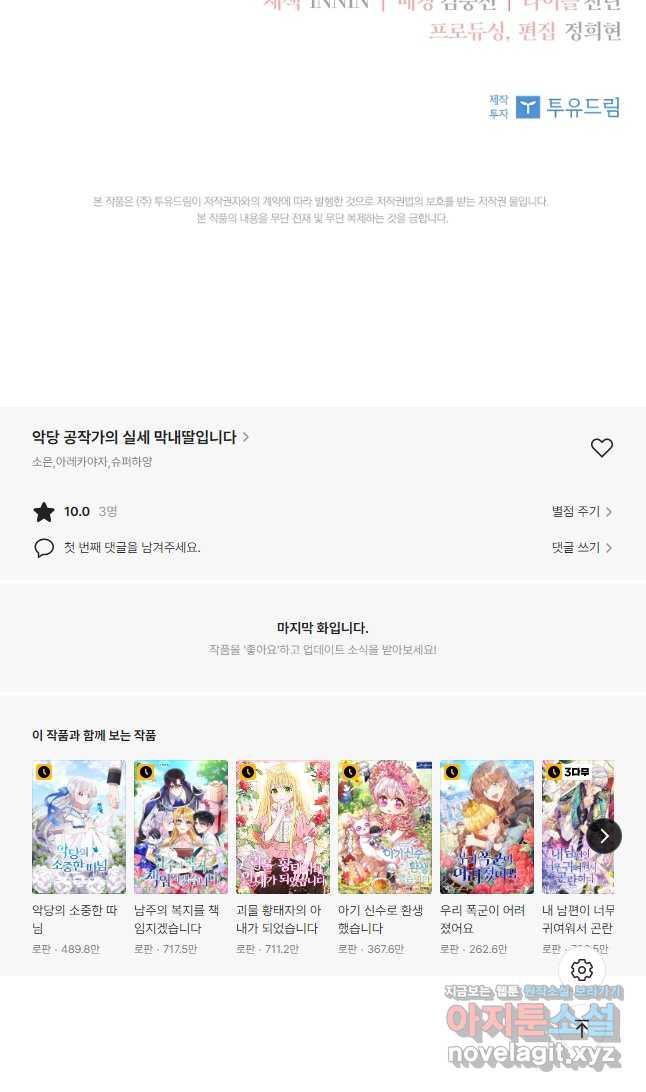Show next recommended works with the arrow
The height and width of the screenshot is (1092, 646).
(604, 836)
